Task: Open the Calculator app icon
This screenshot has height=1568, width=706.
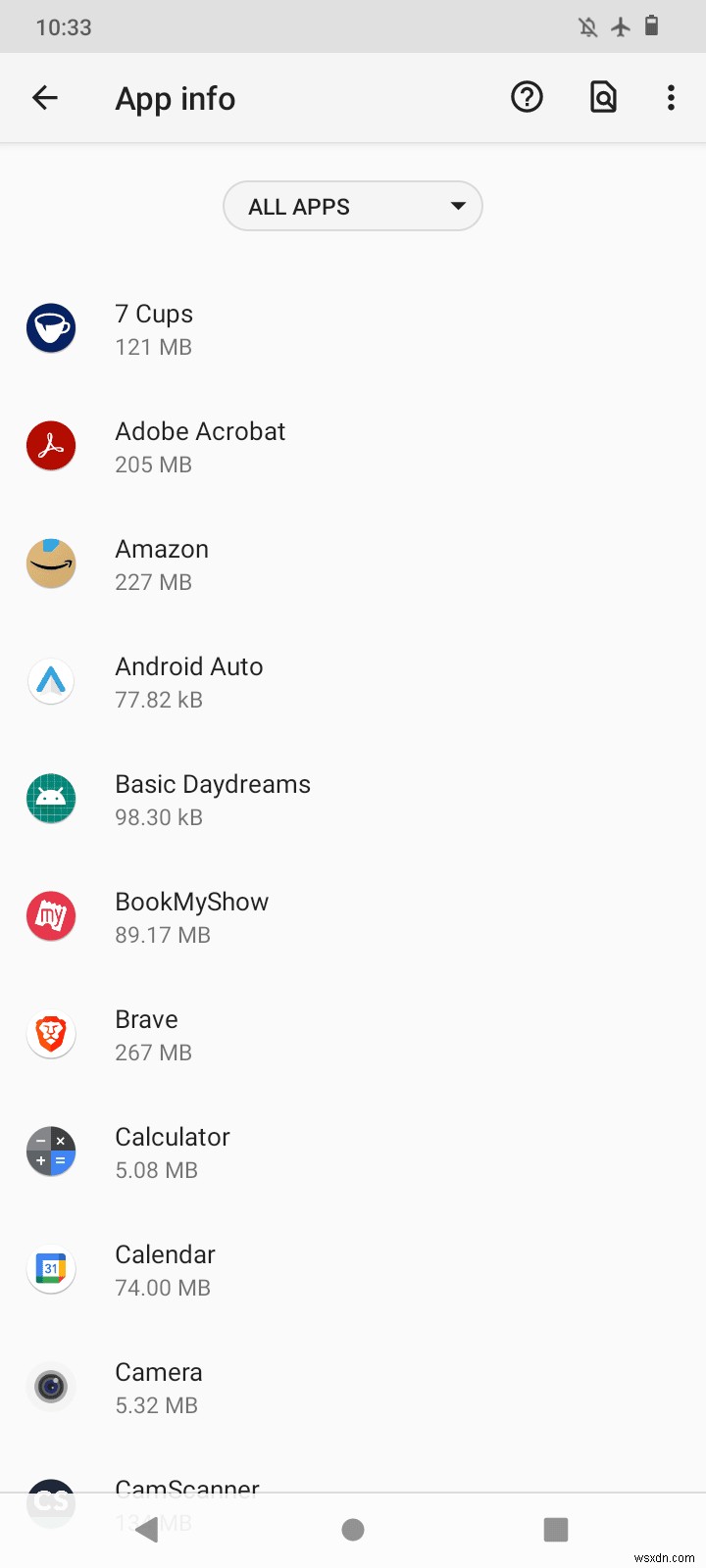Action: coord(51,1151)
